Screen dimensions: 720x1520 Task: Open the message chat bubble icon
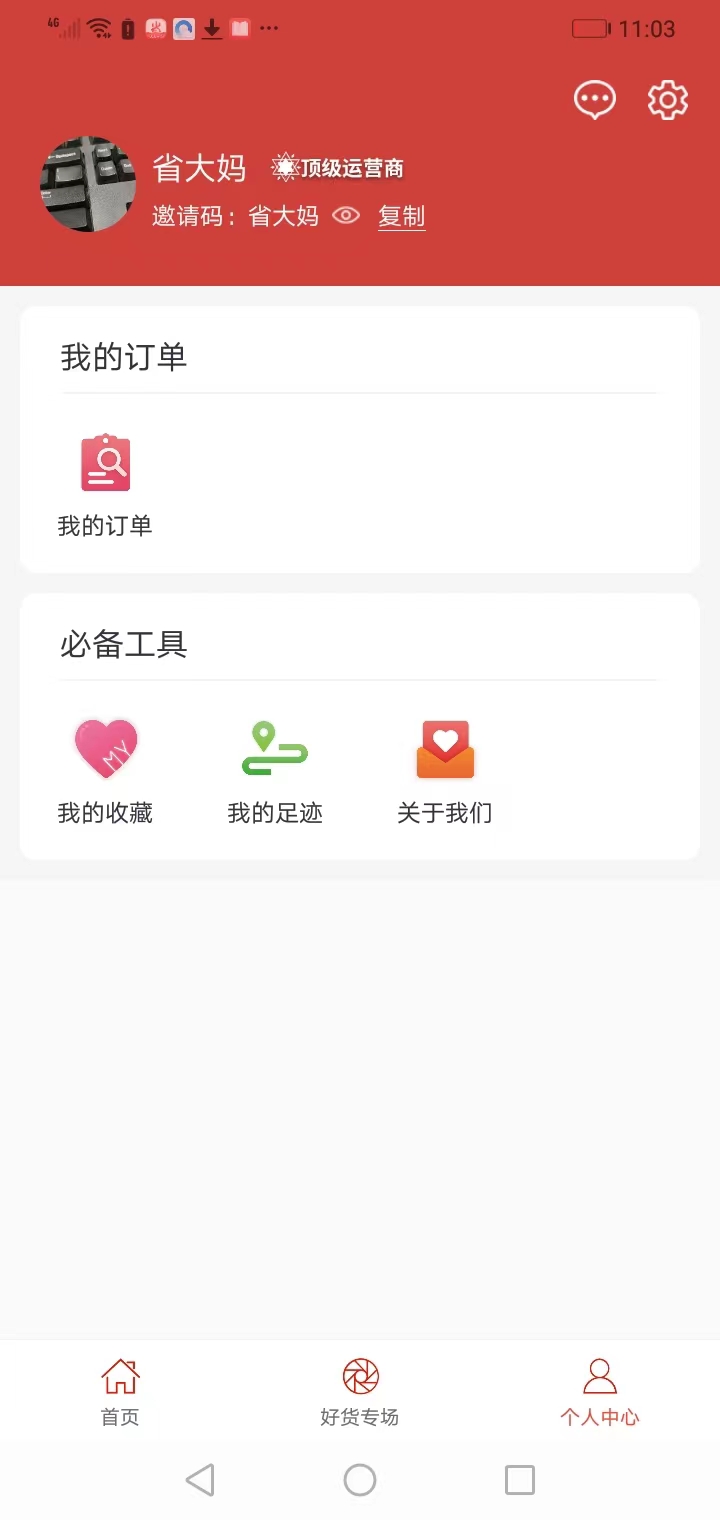tap(595, 99)
